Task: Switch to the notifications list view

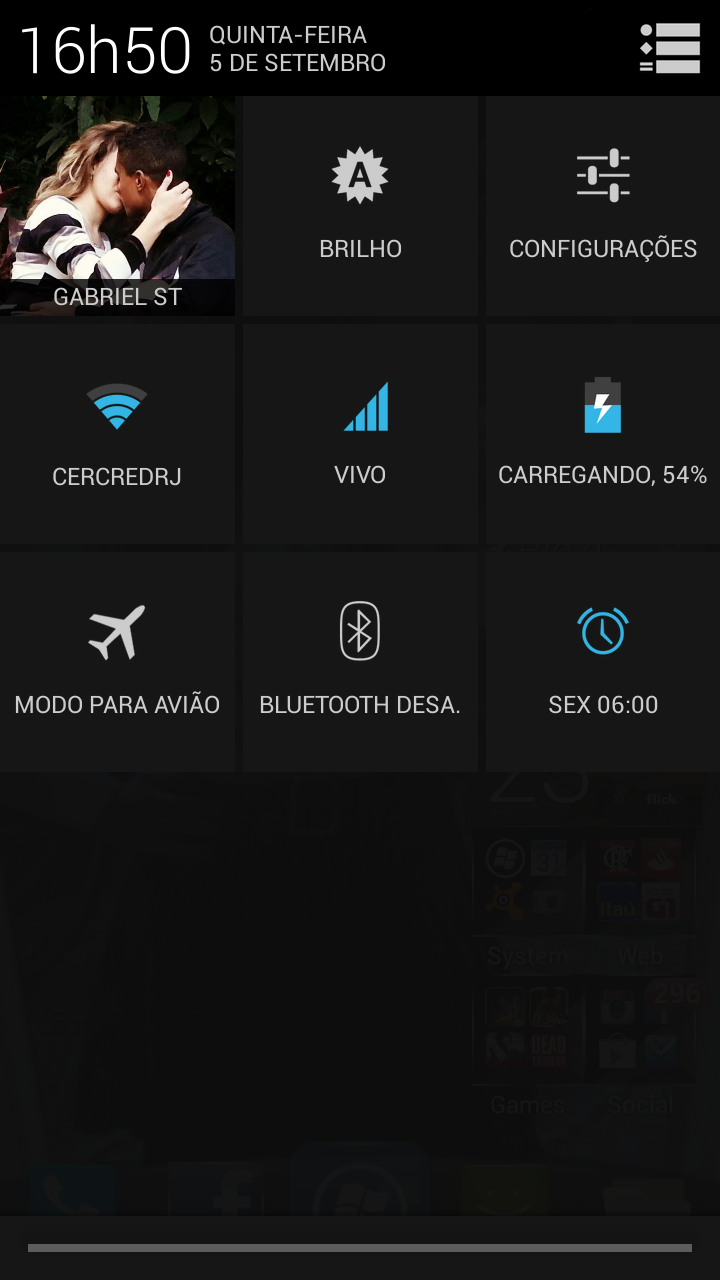Action: click(670, 48)
